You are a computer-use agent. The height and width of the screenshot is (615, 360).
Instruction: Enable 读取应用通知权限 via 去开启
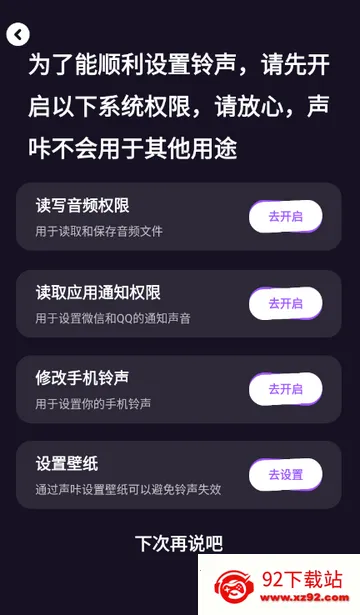(285, 303)
